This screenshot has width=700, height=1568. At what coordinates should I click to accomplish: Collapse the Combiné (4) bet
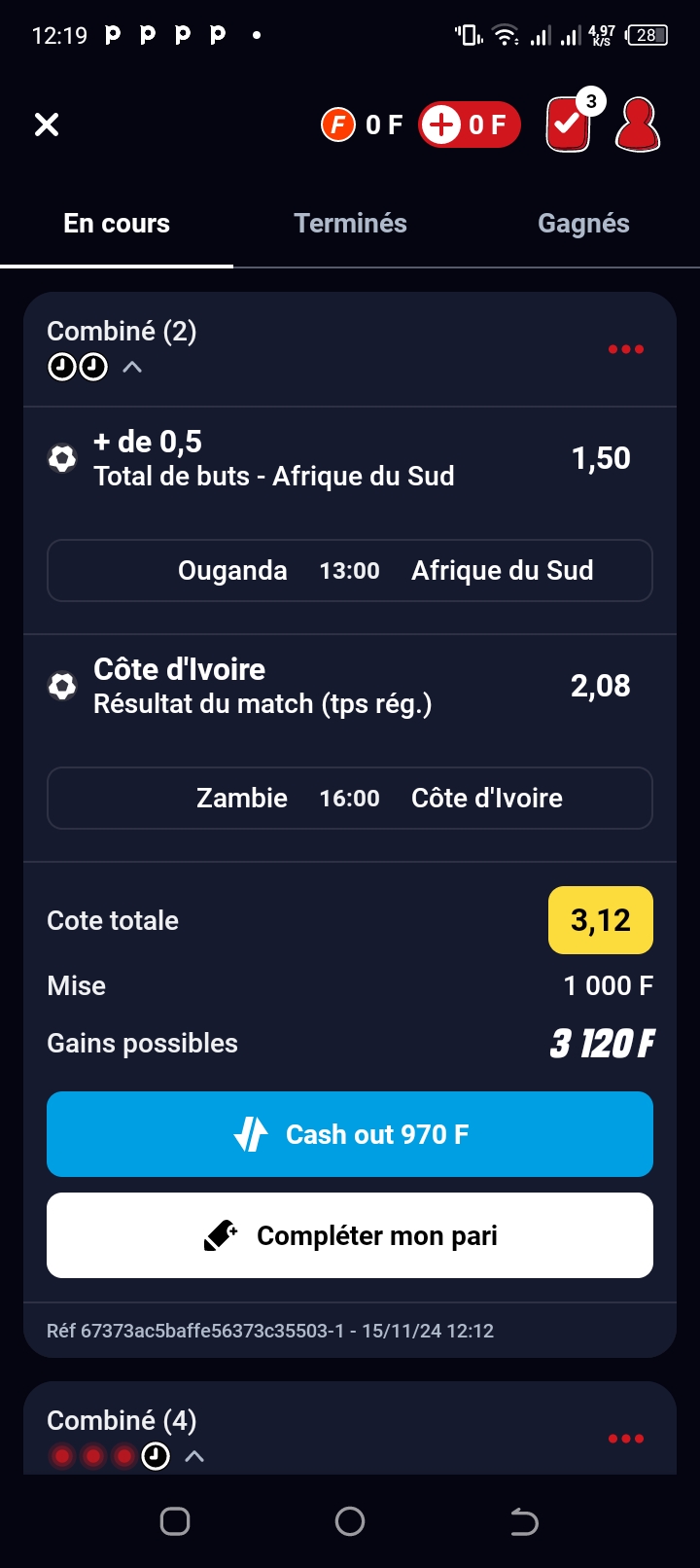click(x=194, y=1456)
